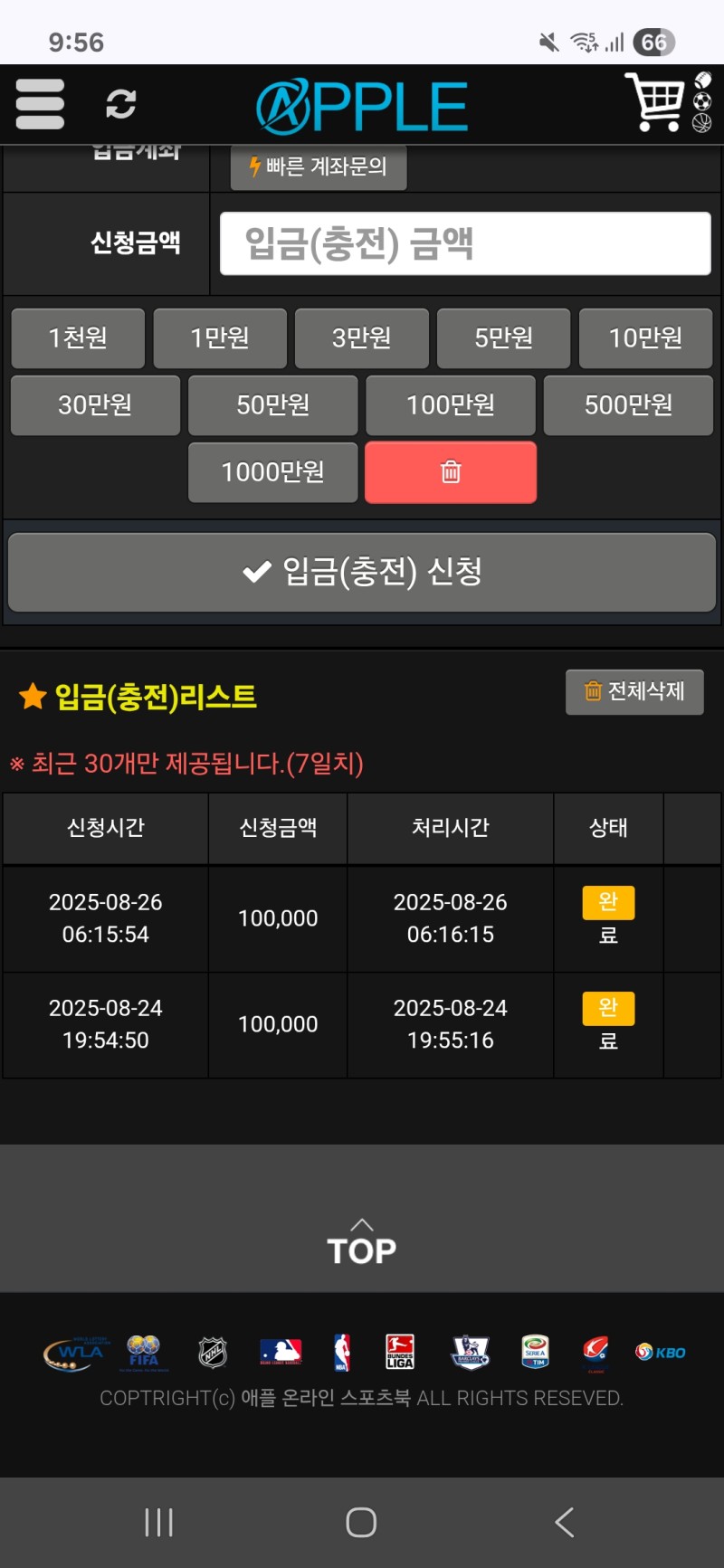Focus the 입금(충전) 금액 input field
The width and height of the screenshot is (724, 1568).
[x=465, y=243]
